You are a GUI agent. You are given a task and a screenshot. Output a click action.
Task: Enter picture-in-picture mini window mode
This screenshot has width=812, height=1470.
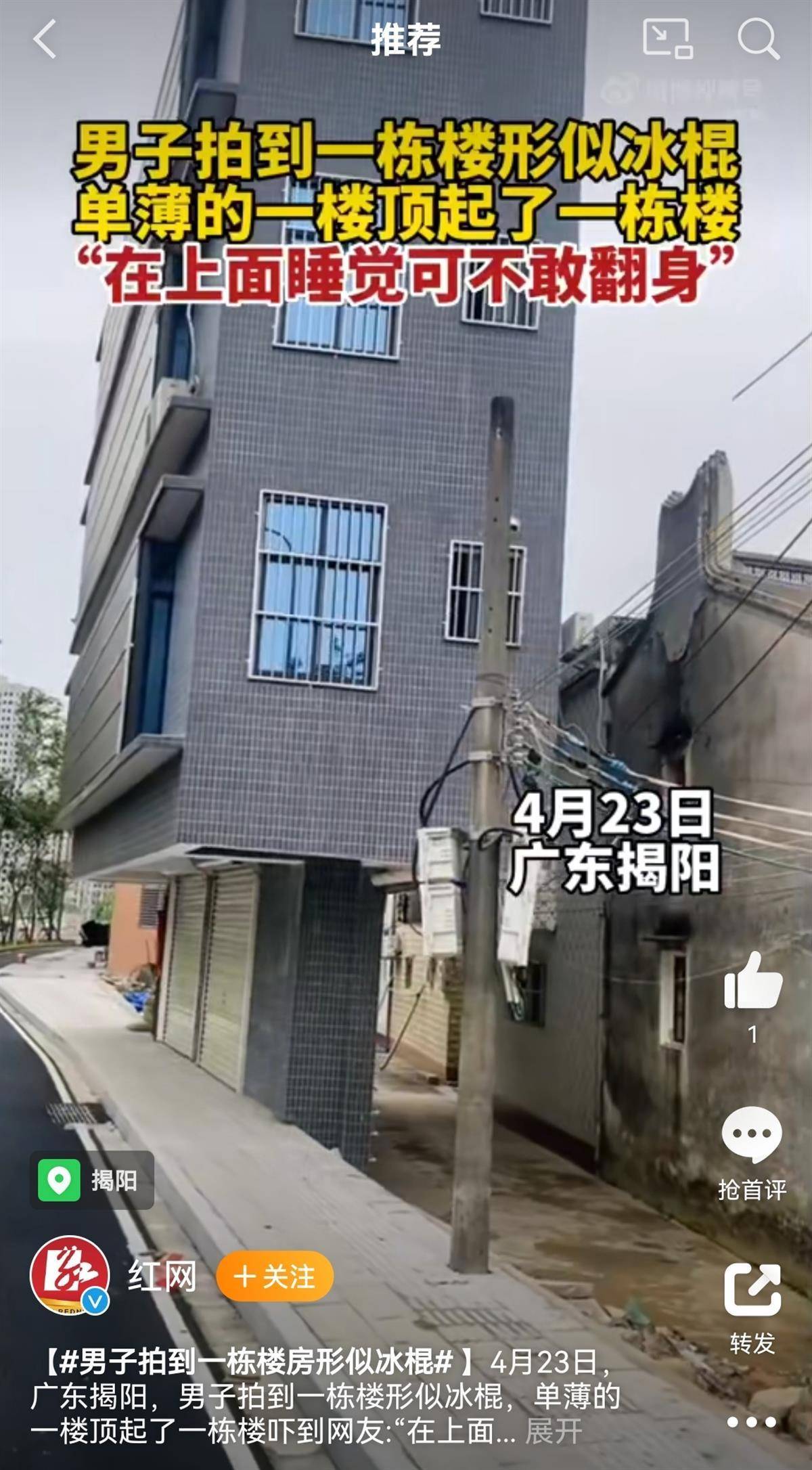point(667,39)
